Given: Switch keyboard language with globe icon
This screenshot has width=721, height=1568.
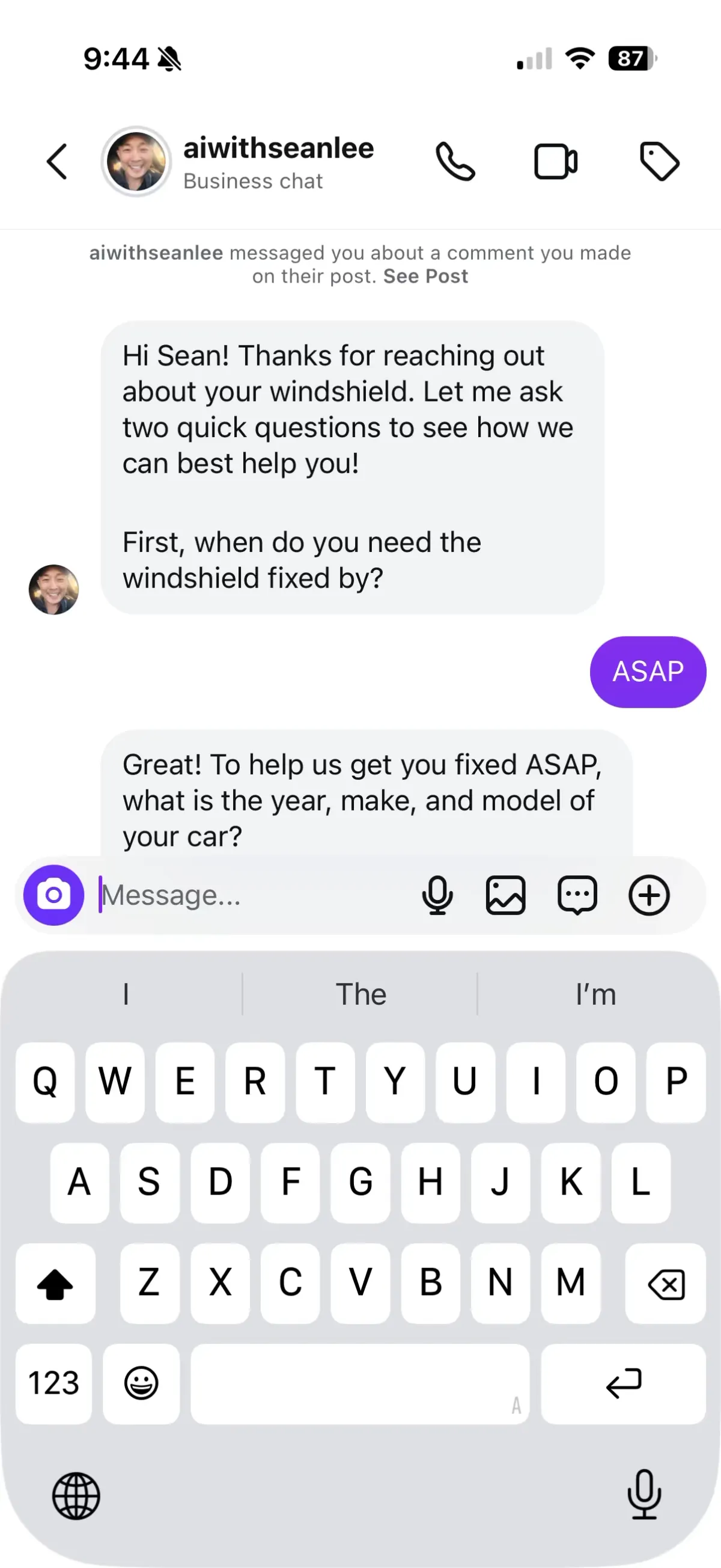Looking at the screenshot, I should click(76, 1496).
